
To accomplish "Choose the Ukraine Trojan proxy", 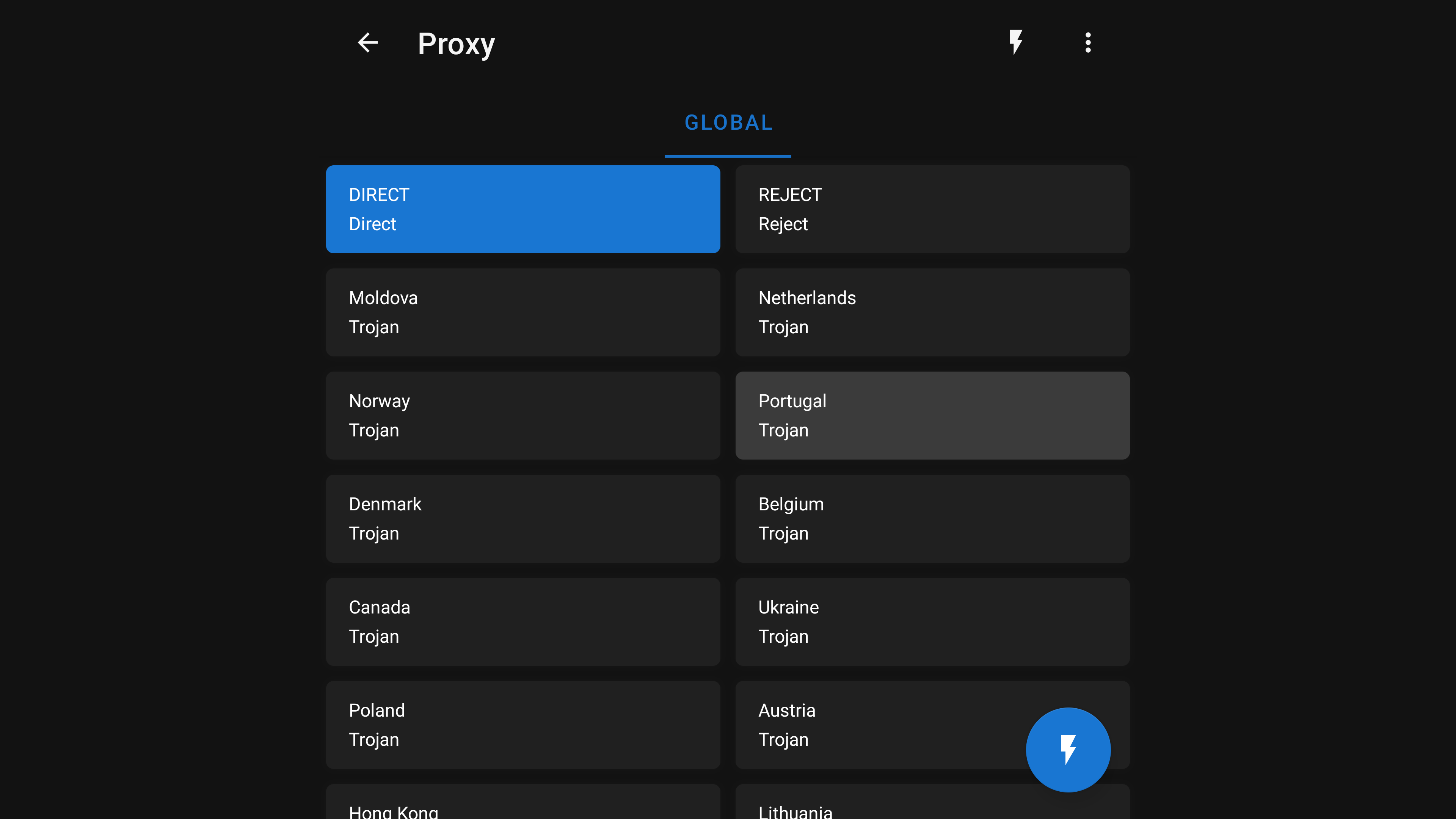I will (932, 622).
